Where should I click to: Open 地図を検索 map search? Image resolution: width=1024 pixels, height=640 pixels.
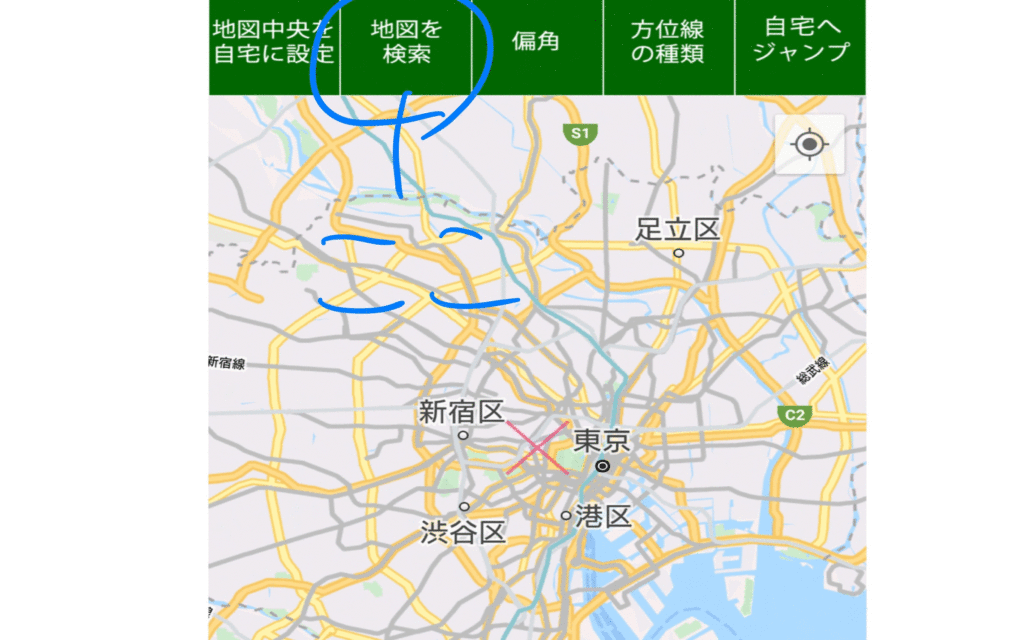click(406, 42)
